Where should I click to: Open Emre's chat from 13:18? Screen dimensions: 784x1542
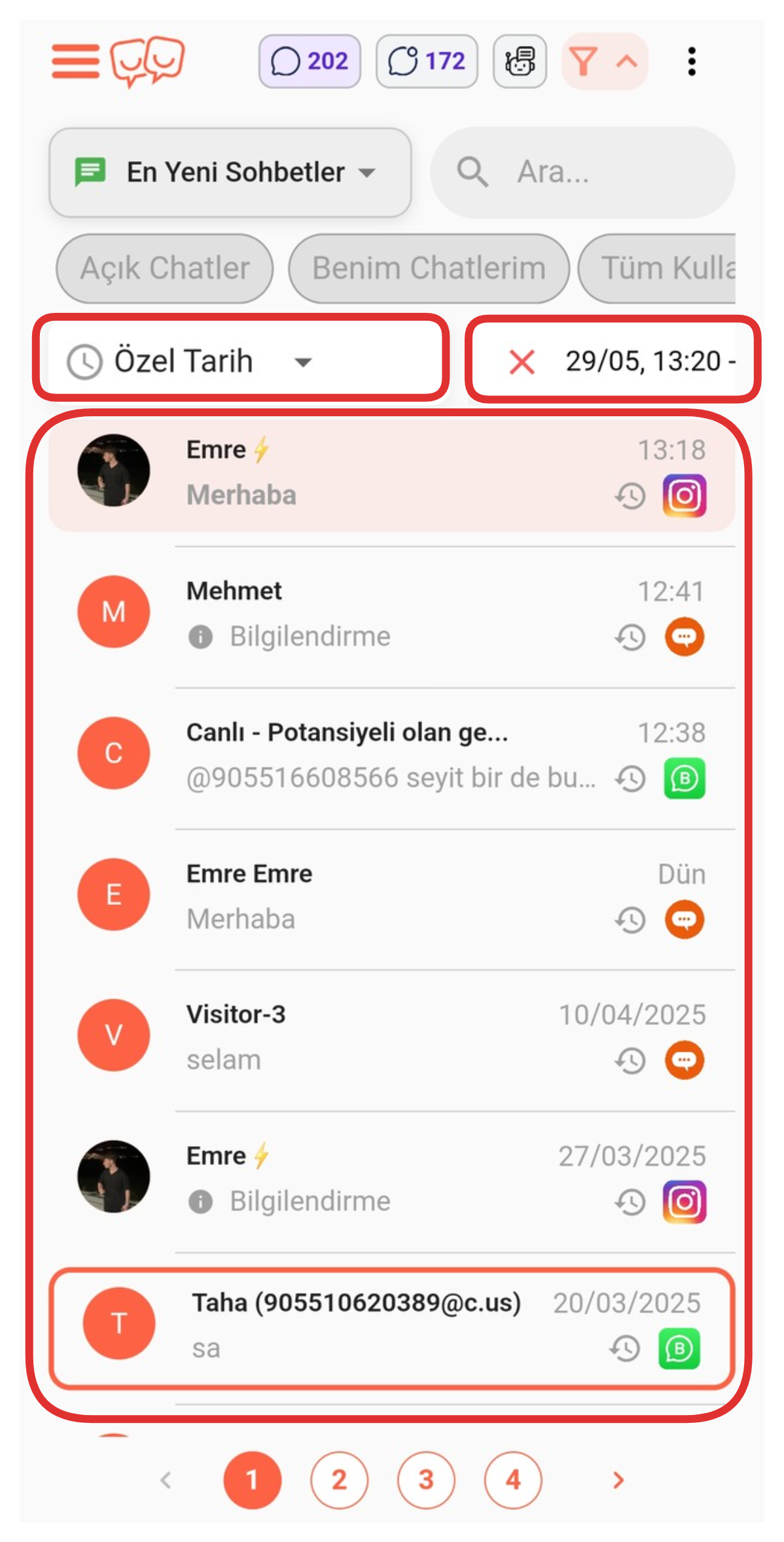(391, 473)
